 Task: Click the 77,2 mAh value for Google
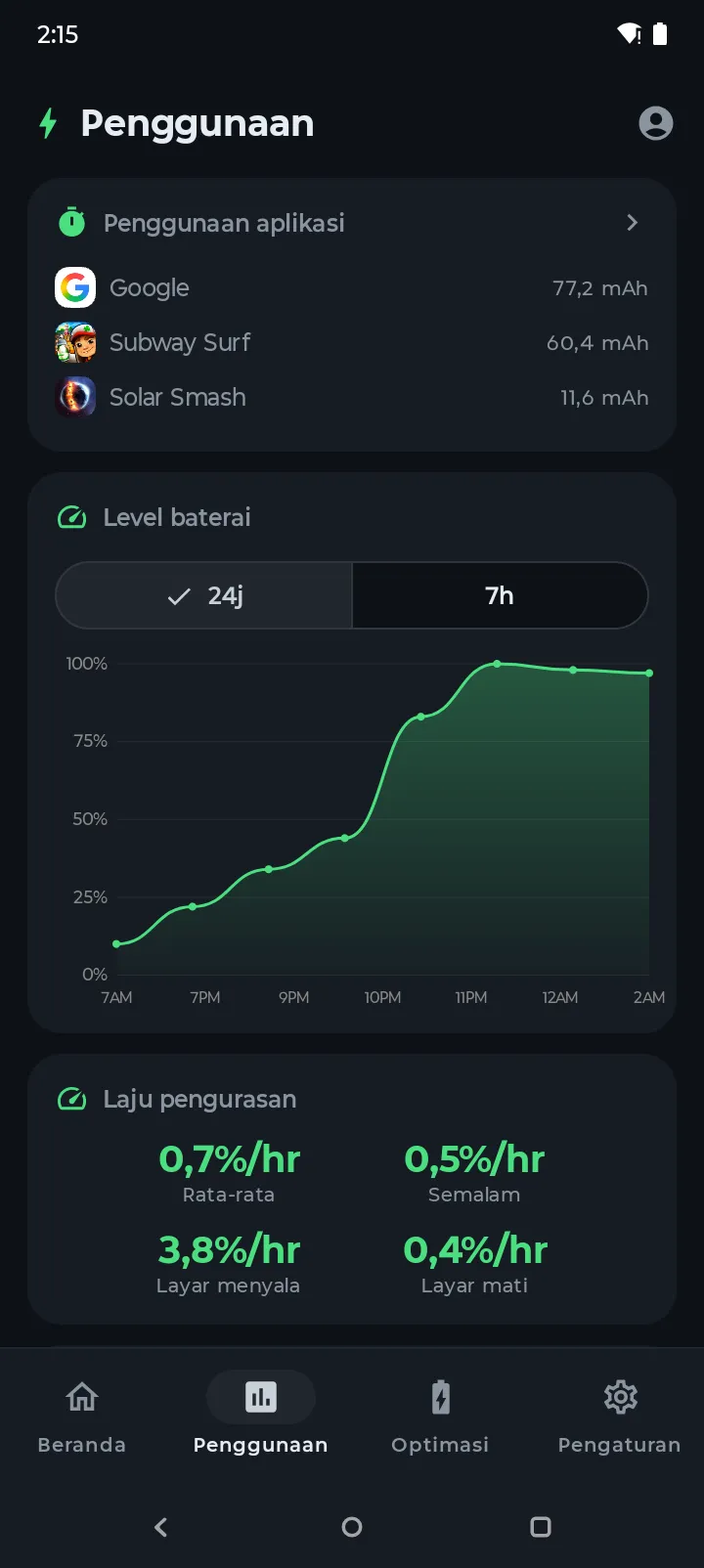pos(600,287)
